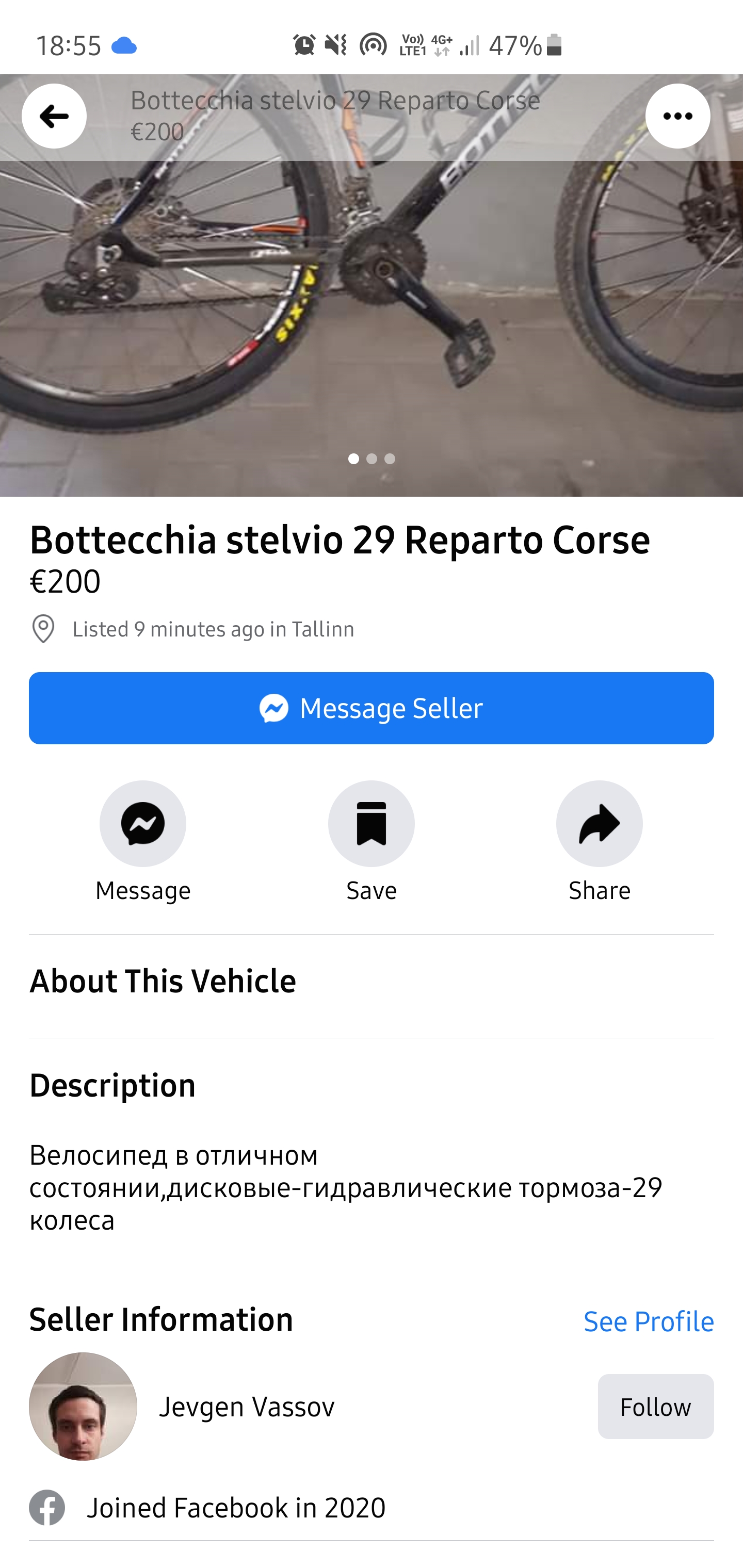Open Jevgen Vassov's profile picture
The width and height of the screenshot is (743, 1568).
[x=83, y=1407]
